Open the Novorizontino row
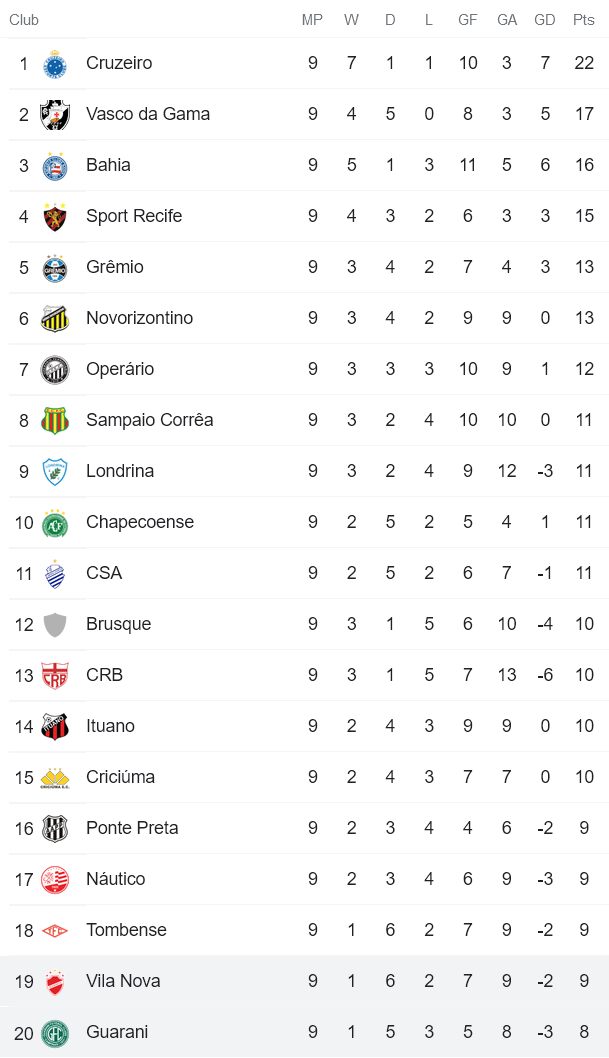 (x=139, y=318)
